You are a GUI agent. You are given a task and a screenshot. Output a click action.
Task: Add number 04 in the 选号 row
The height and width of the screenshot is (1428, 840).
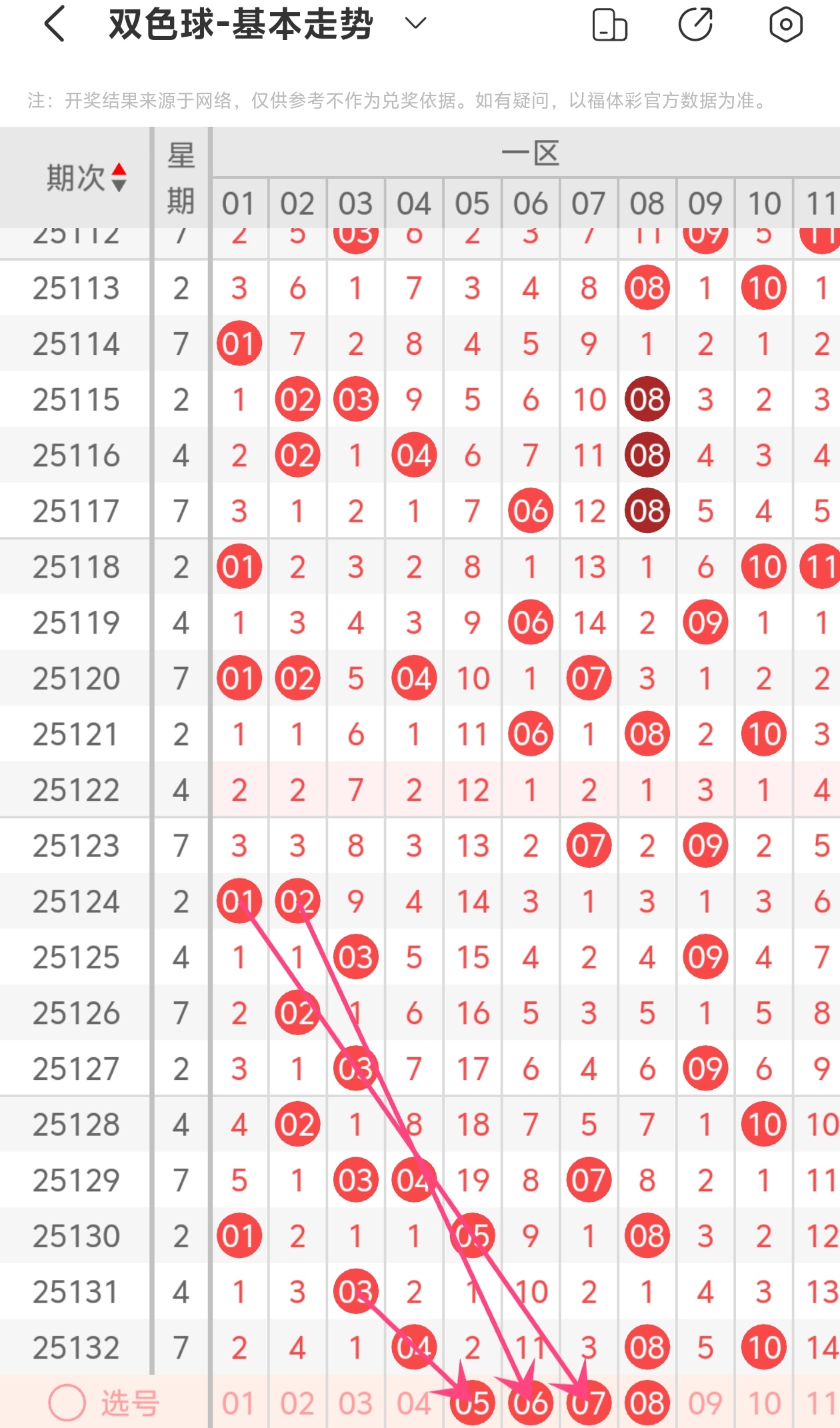(x=413, y=1403)
